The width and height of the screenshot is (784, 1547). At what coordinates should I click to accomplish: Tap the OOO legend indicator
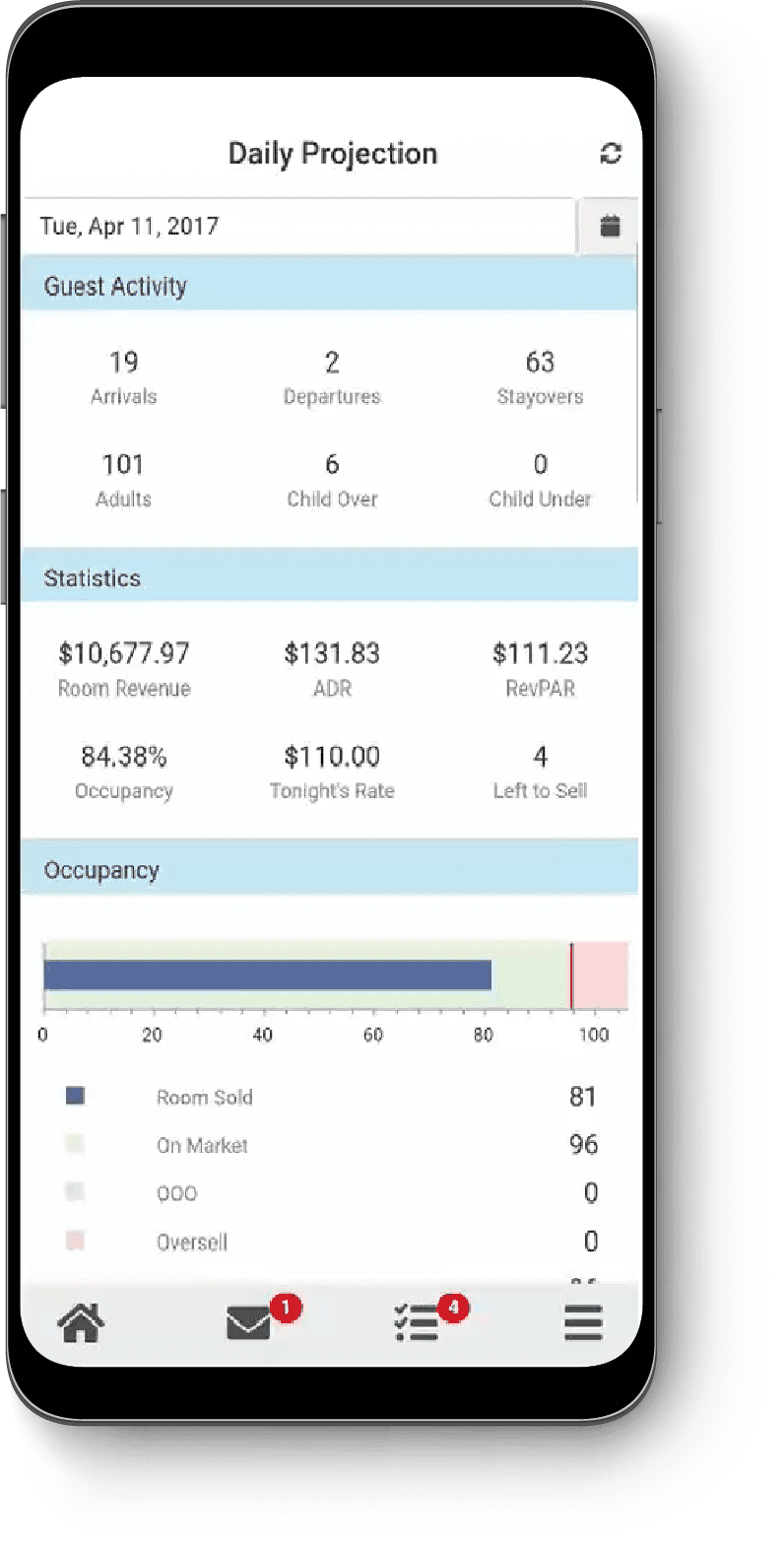tap(76, 1191)
